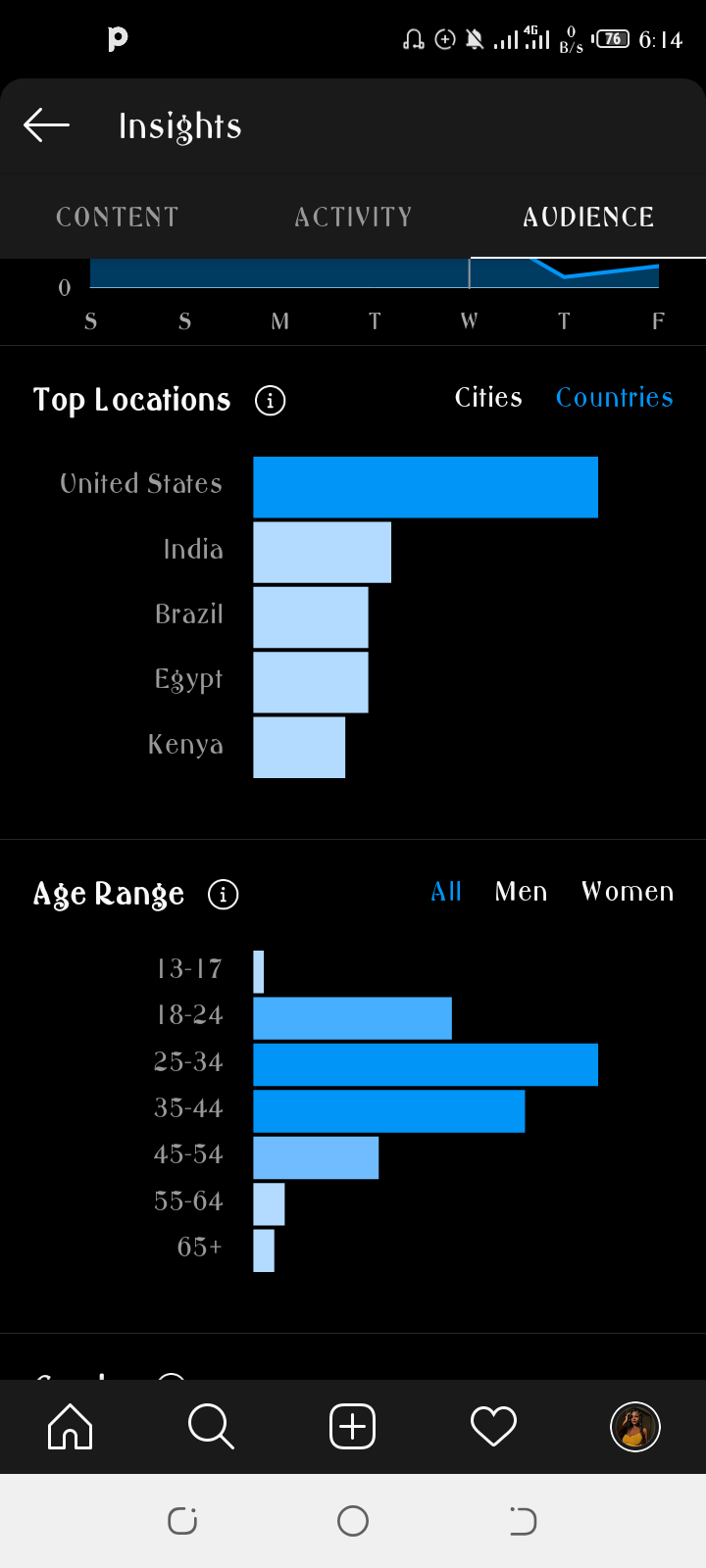Create a new post
The image size is (706, 1568).
(x=353, y=1426)
